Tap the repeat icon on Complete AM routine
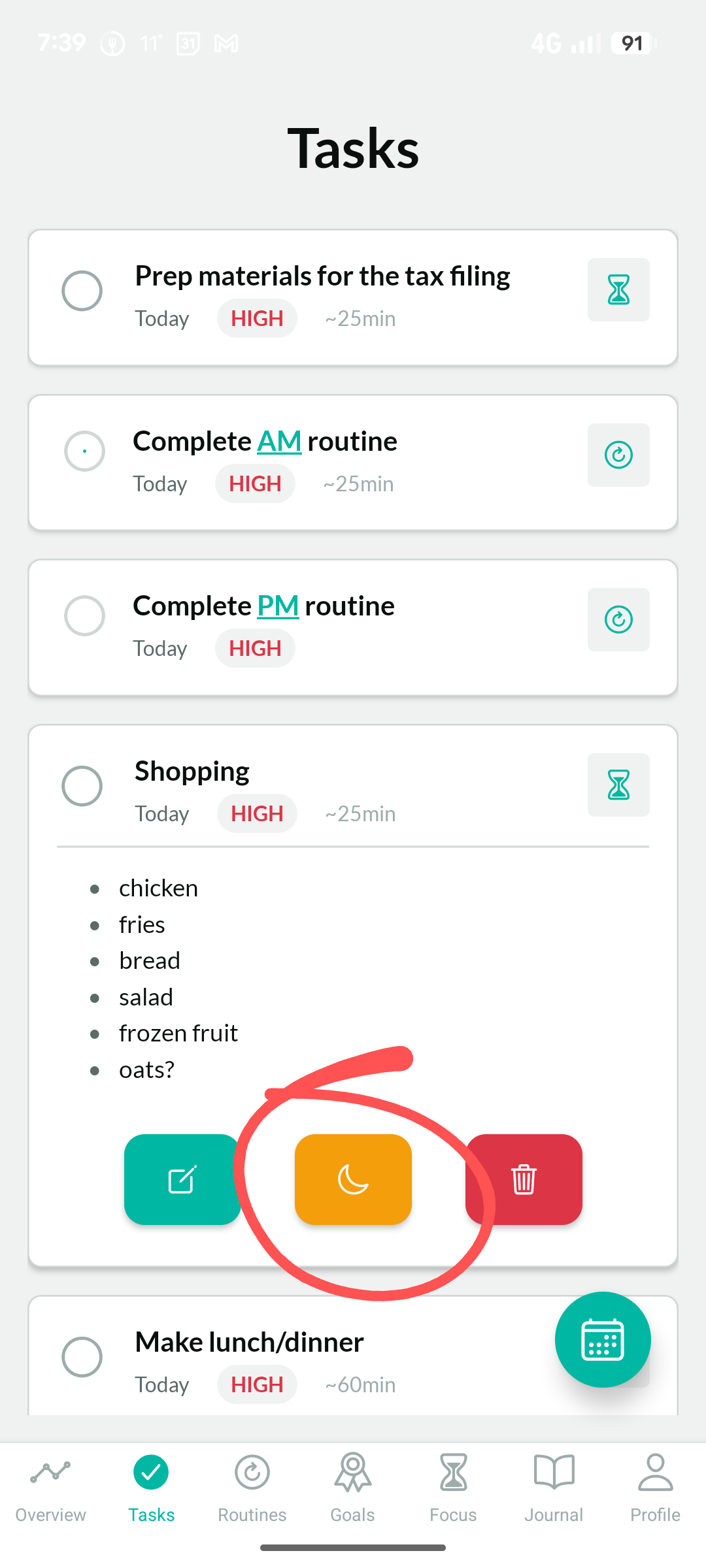Image resolution: width=706 pixels, height=1568 pixels. click(618, 455)
